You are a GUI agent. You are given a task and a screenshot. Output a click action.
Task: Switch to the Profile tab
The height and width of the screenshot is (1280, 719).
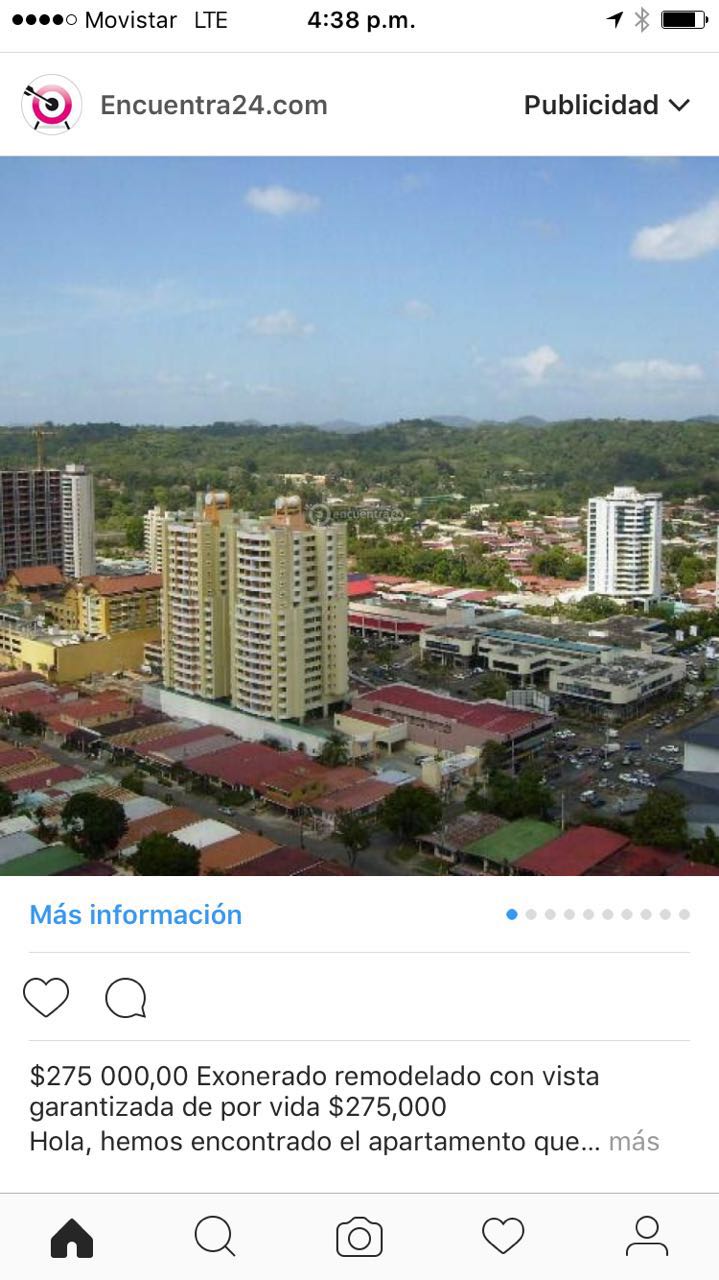point(647,1237)
